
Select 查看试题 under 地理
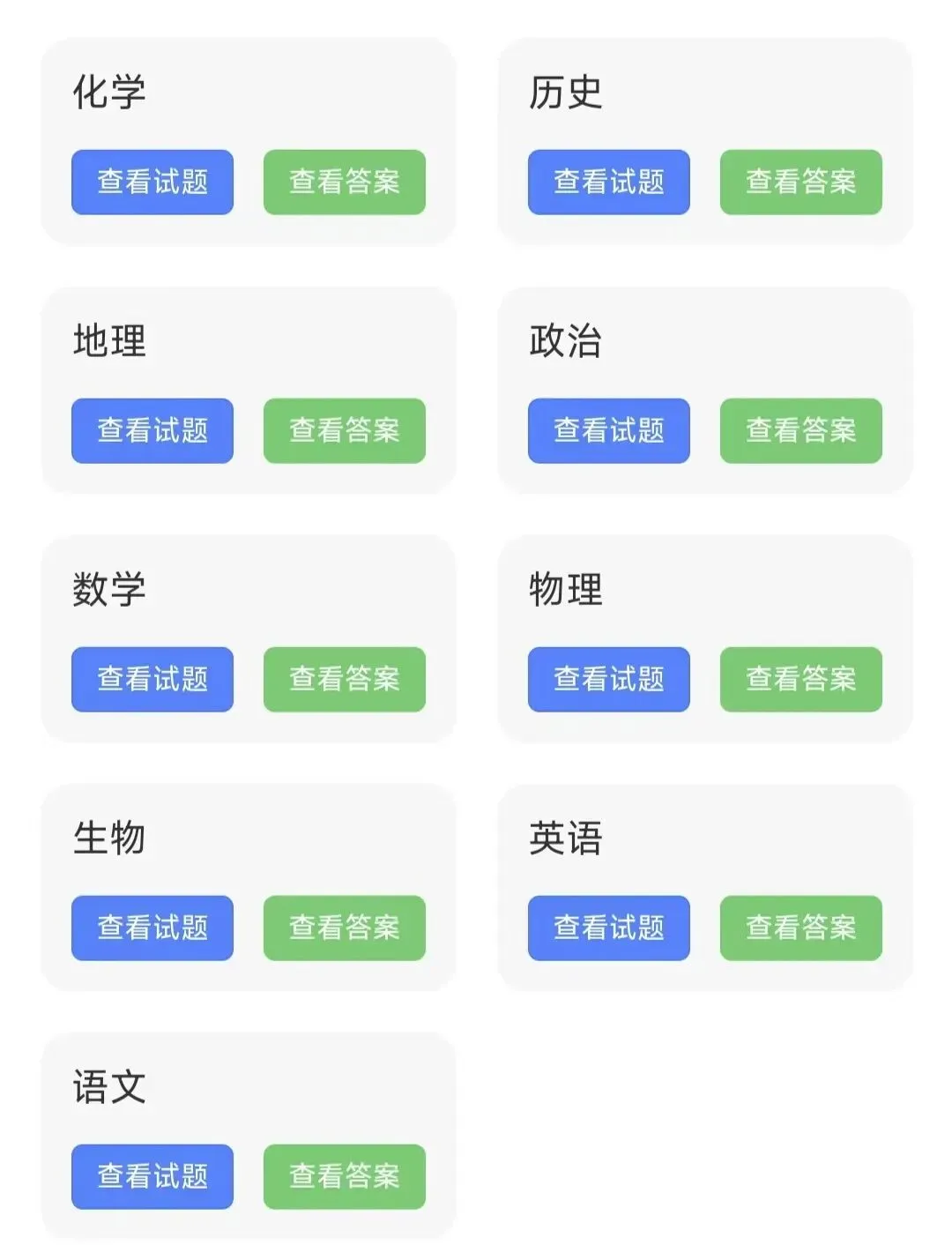click(152, 430)
